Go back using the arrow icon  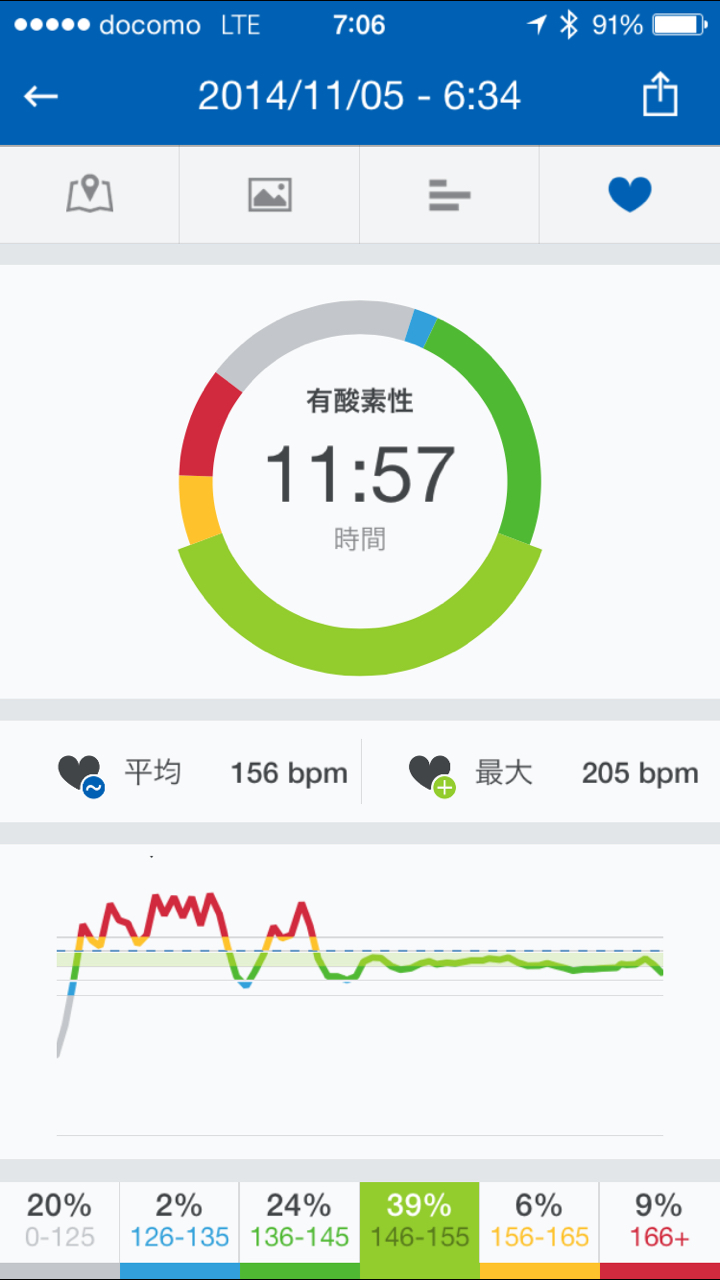point(42,96)
